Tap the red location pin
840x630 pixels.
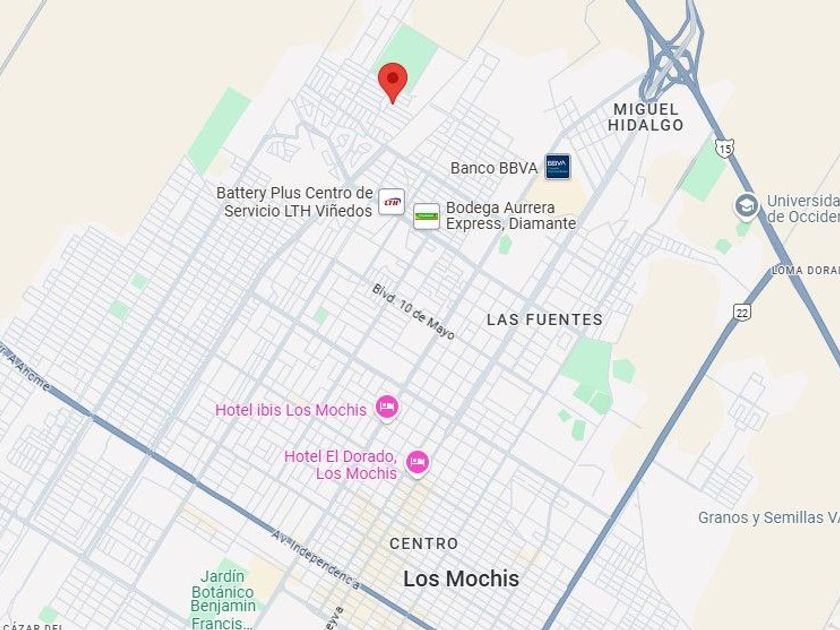393,82
